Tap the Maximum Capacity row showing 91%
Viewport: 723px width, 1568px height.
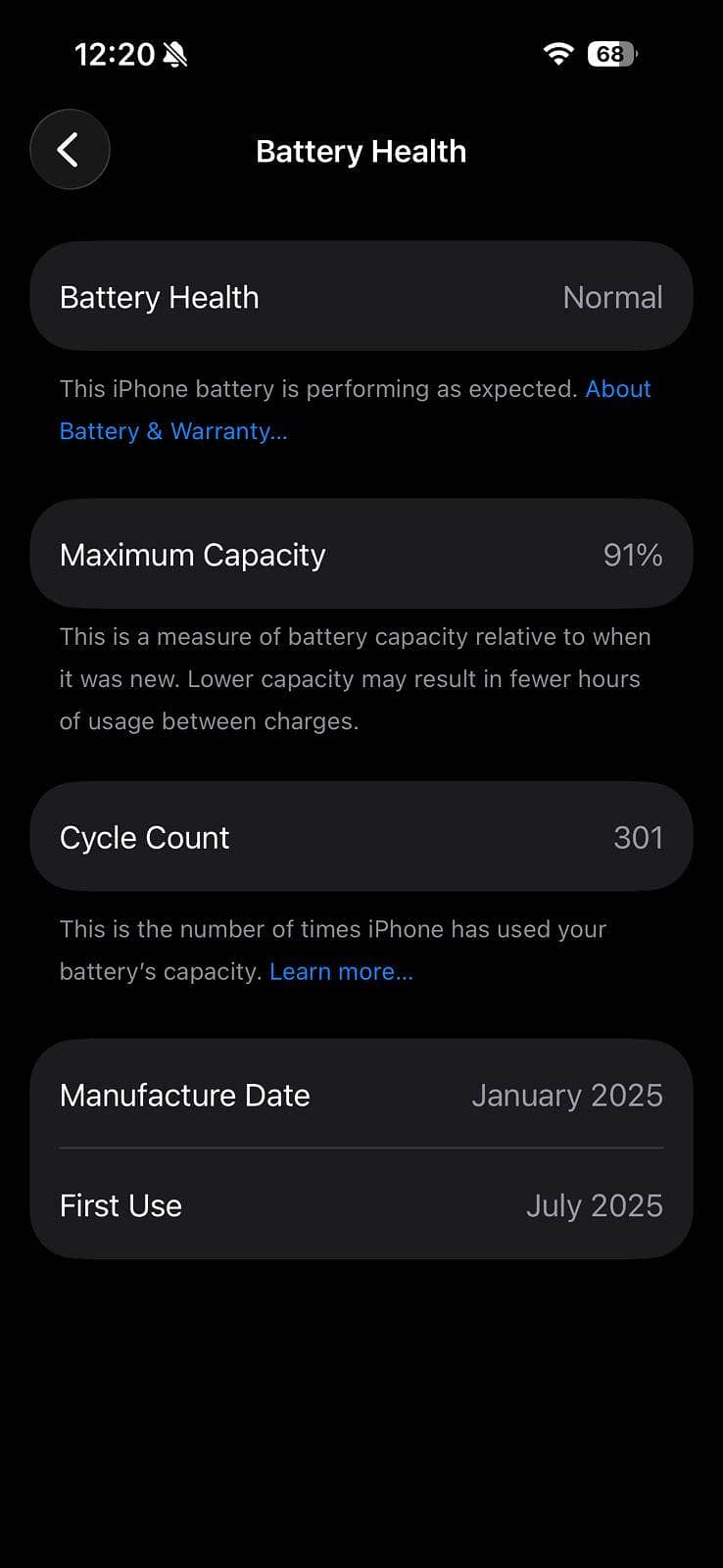[361, 554]
